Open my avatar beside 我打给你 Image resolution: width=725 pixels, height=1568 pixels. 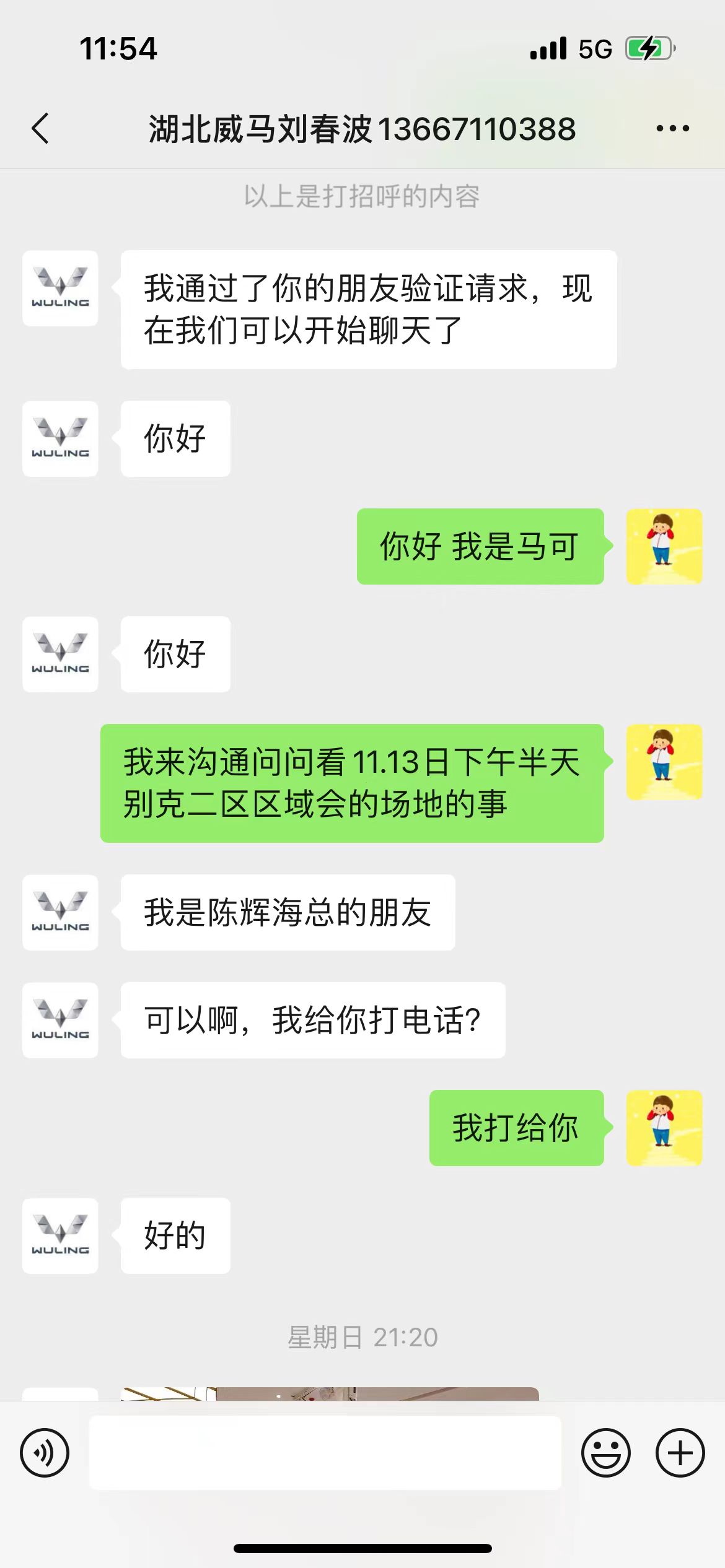(664, 1128)
